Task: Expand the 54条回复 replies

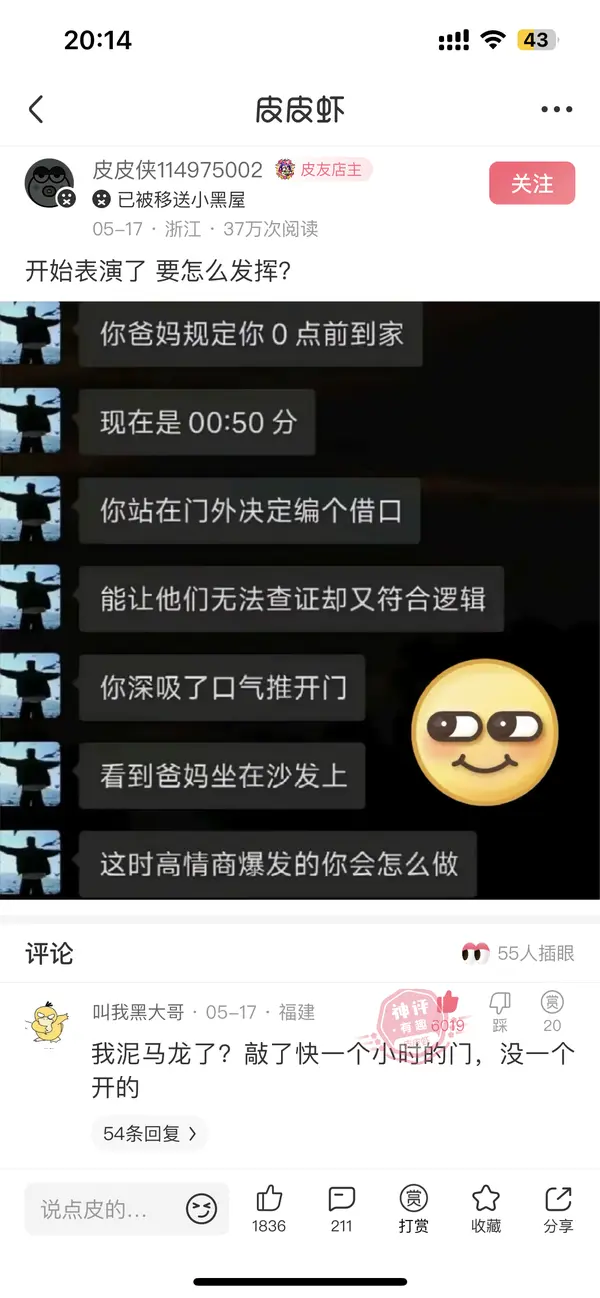Action: [150, 1133]
